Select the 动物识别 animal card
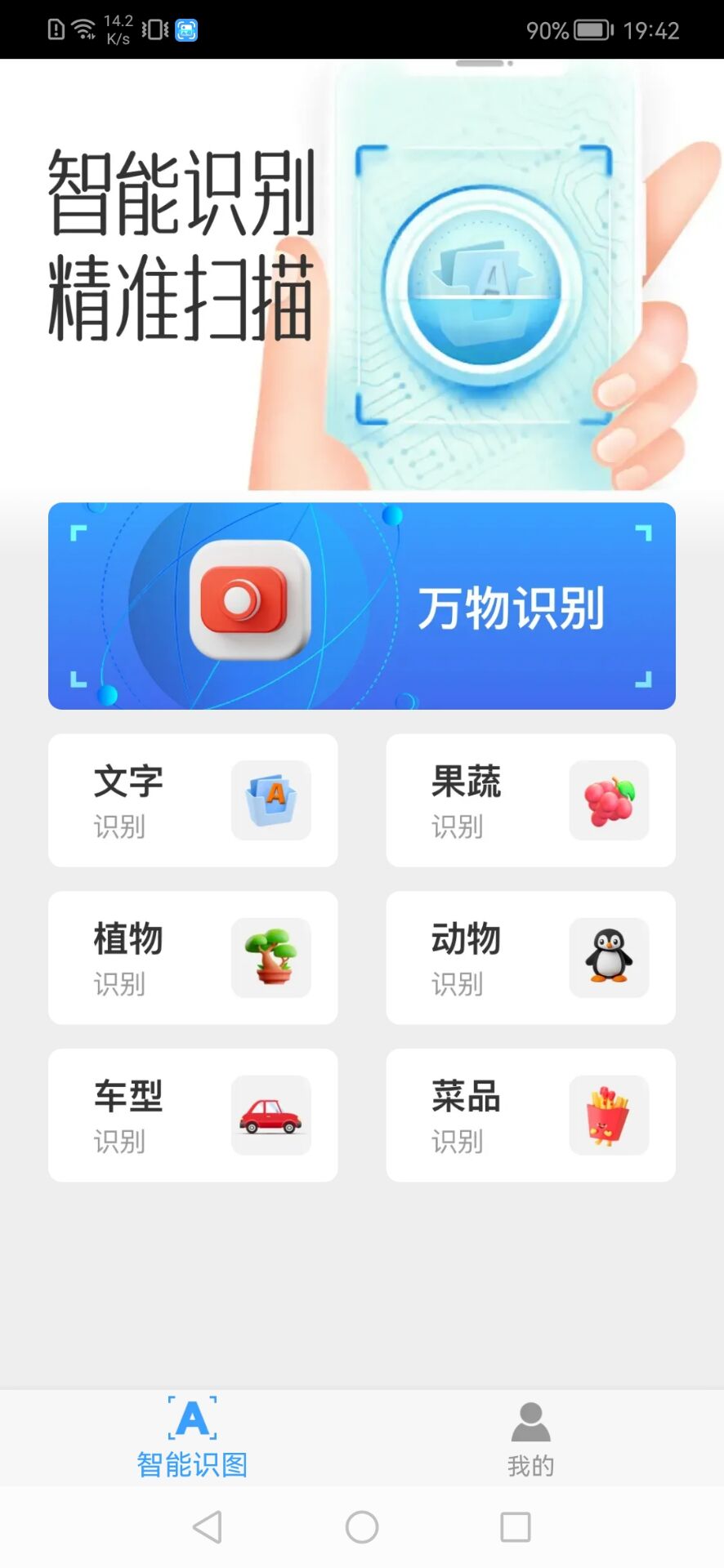Screen dimensions: 724x1568 (x=530, y=958)
